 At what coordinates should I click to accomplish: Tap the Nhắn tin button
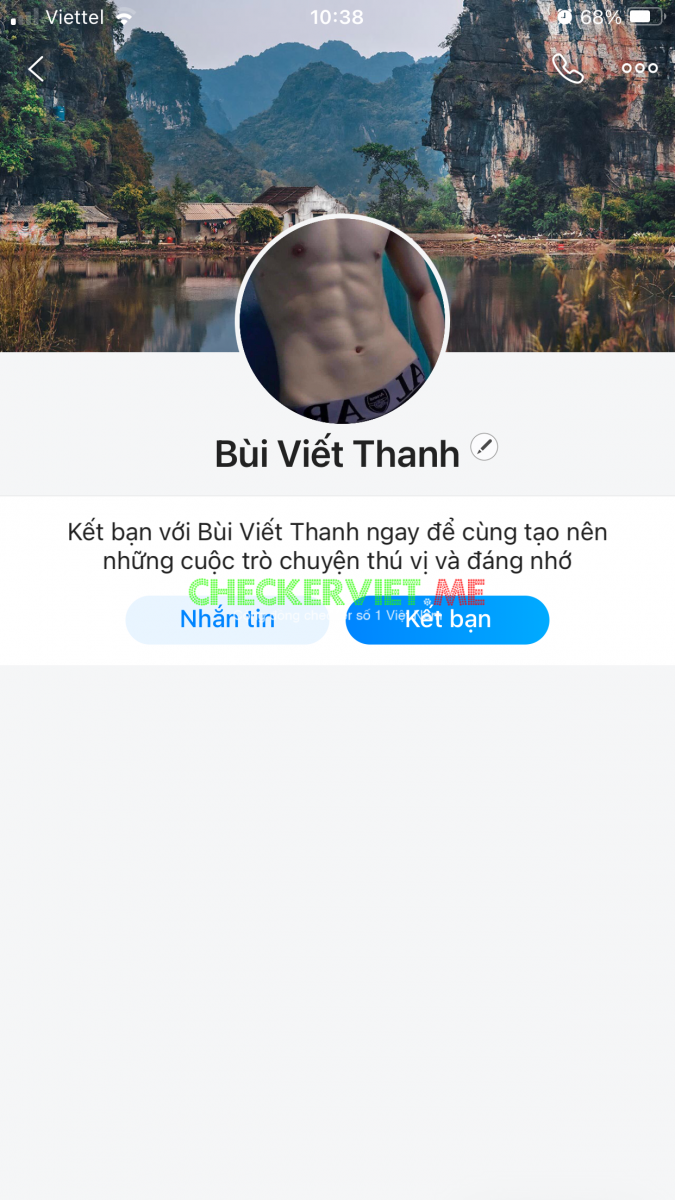tap(227, 620)
